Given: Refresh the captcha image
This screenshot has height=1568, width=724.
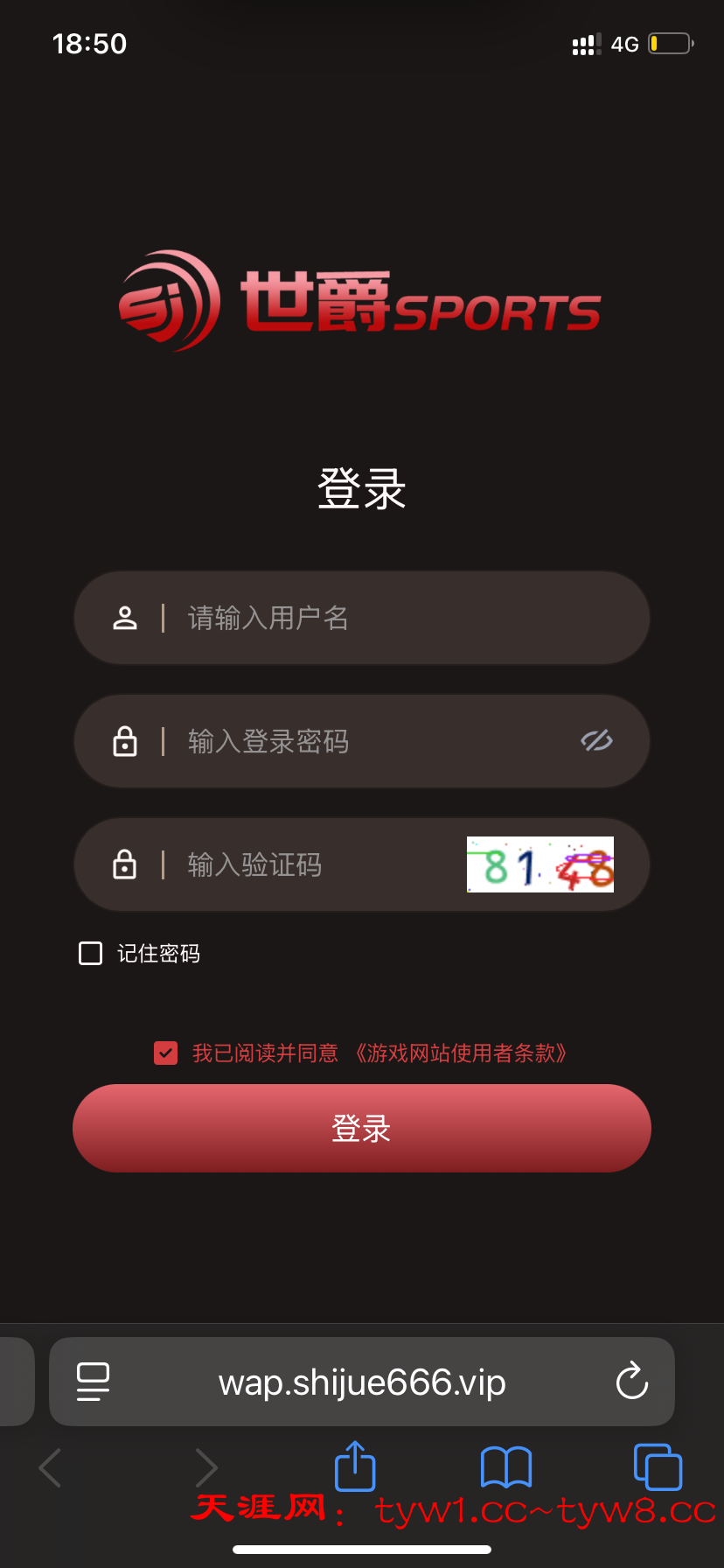Looking at the screenshot, I should coord(540,864).
